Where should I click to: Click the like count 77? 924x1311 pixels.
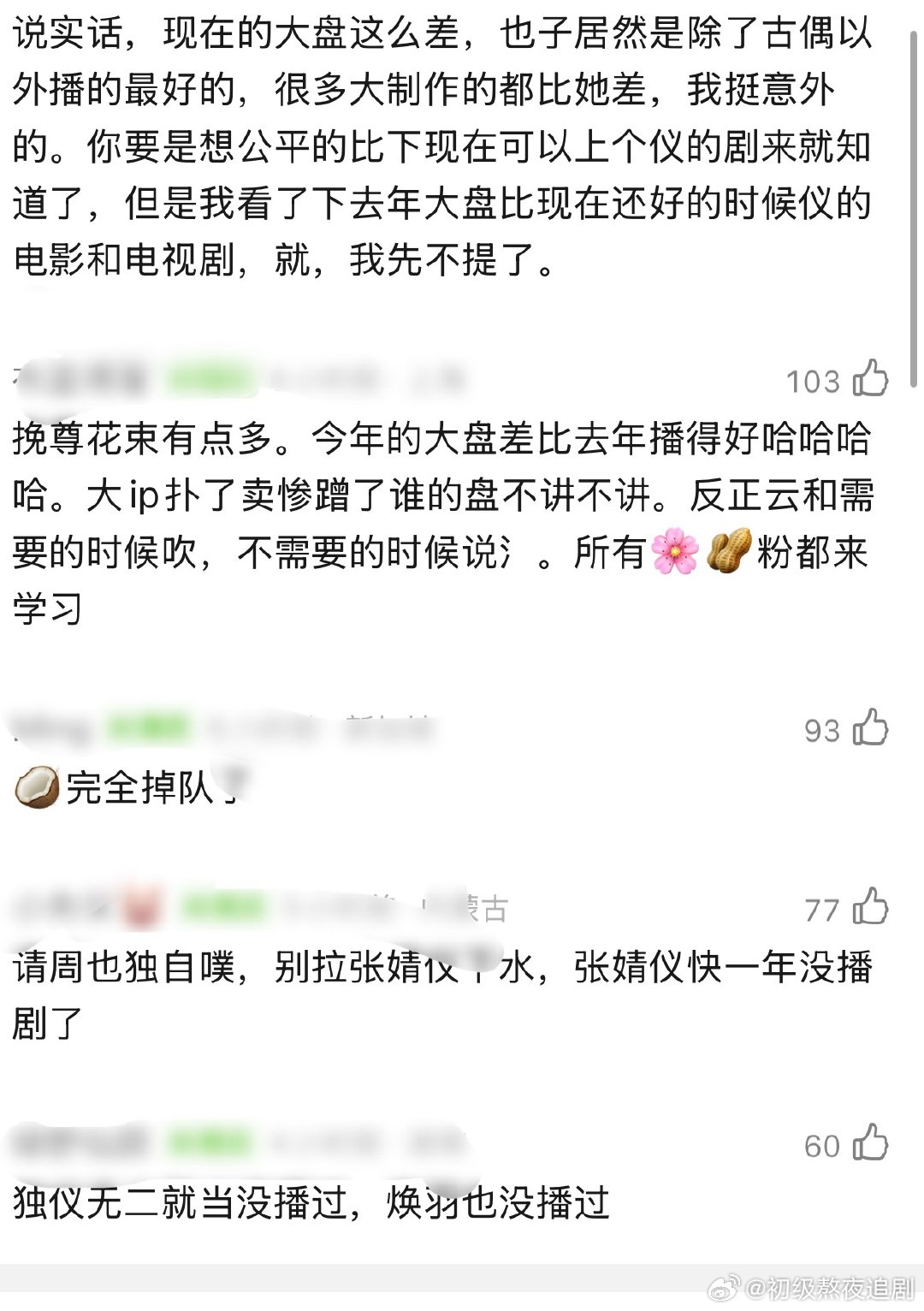823,910
